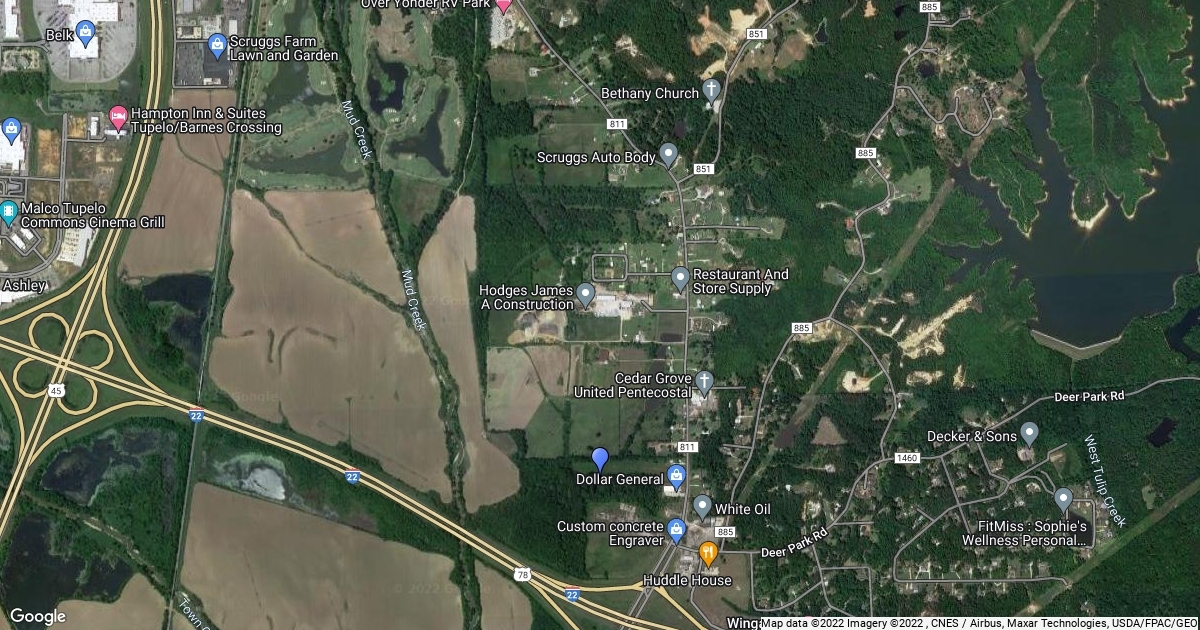The width and height of the screenshot is (1200, 630).
Task: Tap the Custom concrete Engraver pin
Action: click(x=676, y=526)
